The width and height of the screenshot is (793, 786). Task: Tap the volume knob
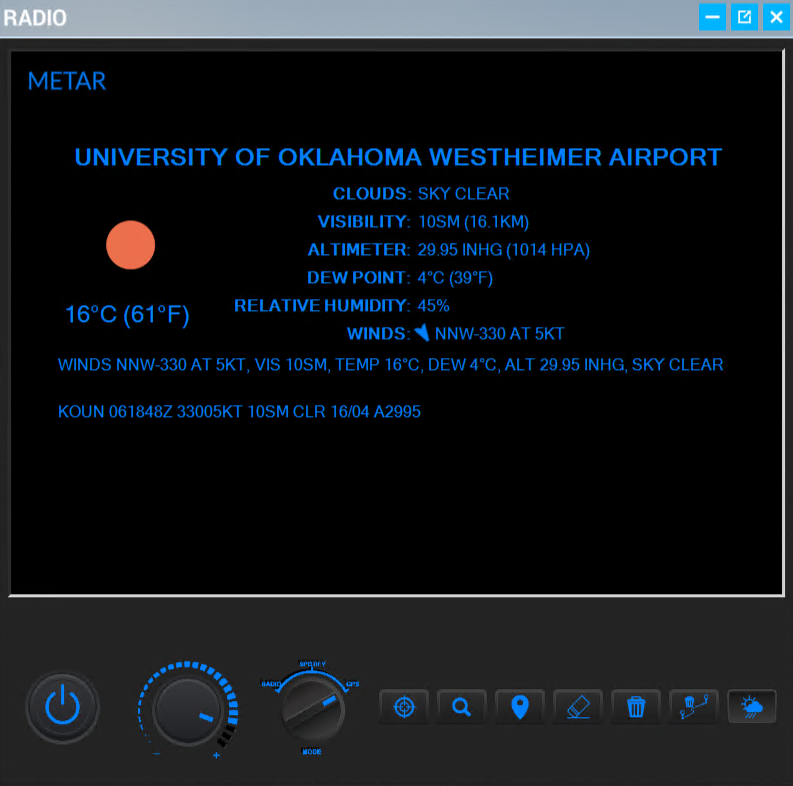188,711
